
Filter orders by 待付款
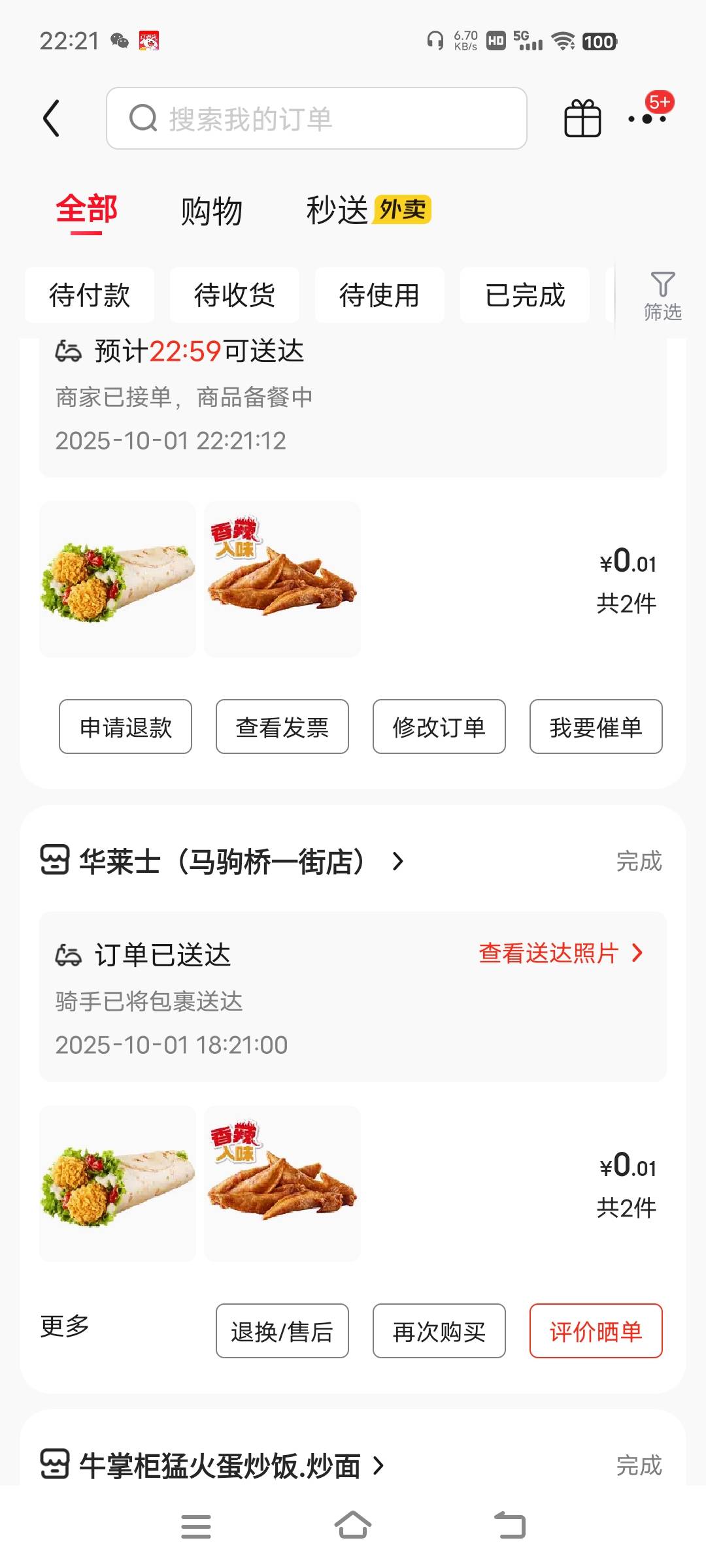pos(90,295)
